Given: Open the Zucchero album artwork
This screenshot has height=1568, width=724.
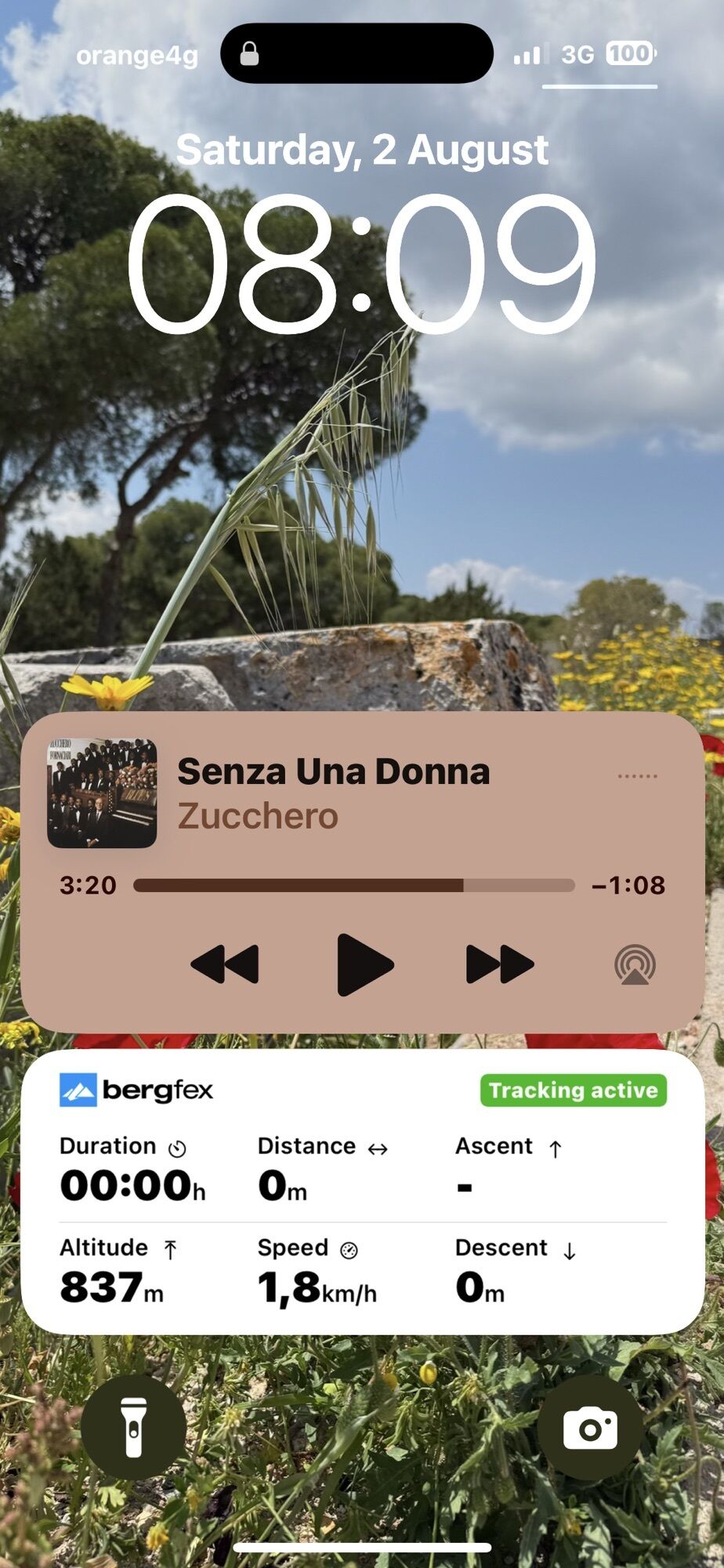Looking at the screenshot, I should 102,793.
